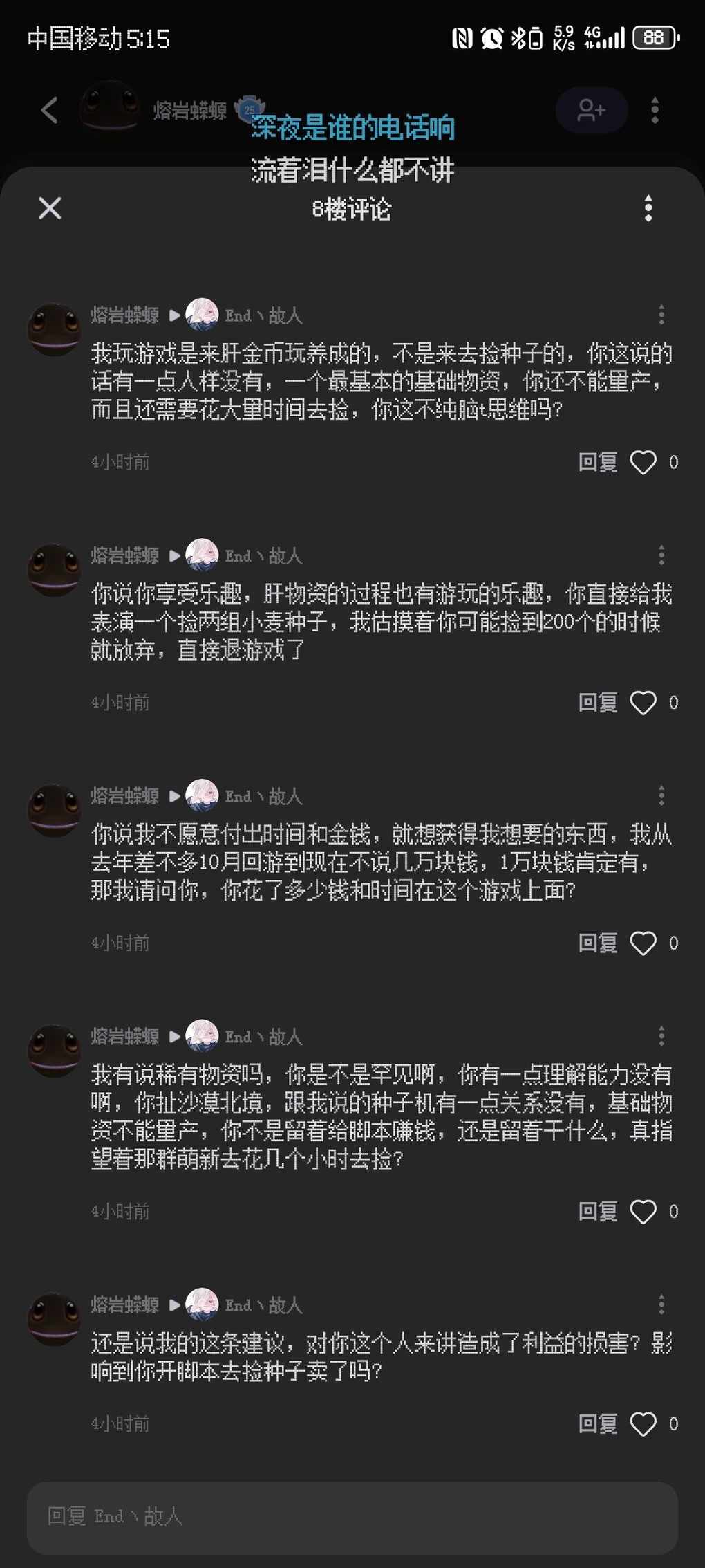Like the comment mentioning 10月回游
705x1568 pixels.
(x=643, y=943)
